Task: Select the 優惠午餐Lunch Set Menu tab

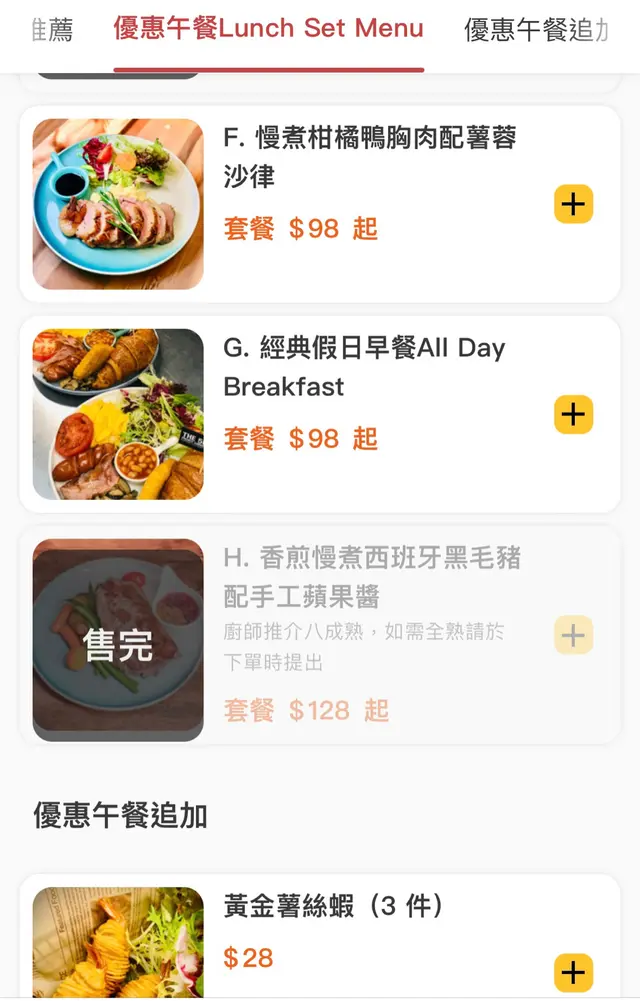Action: [x=268, y=29]
